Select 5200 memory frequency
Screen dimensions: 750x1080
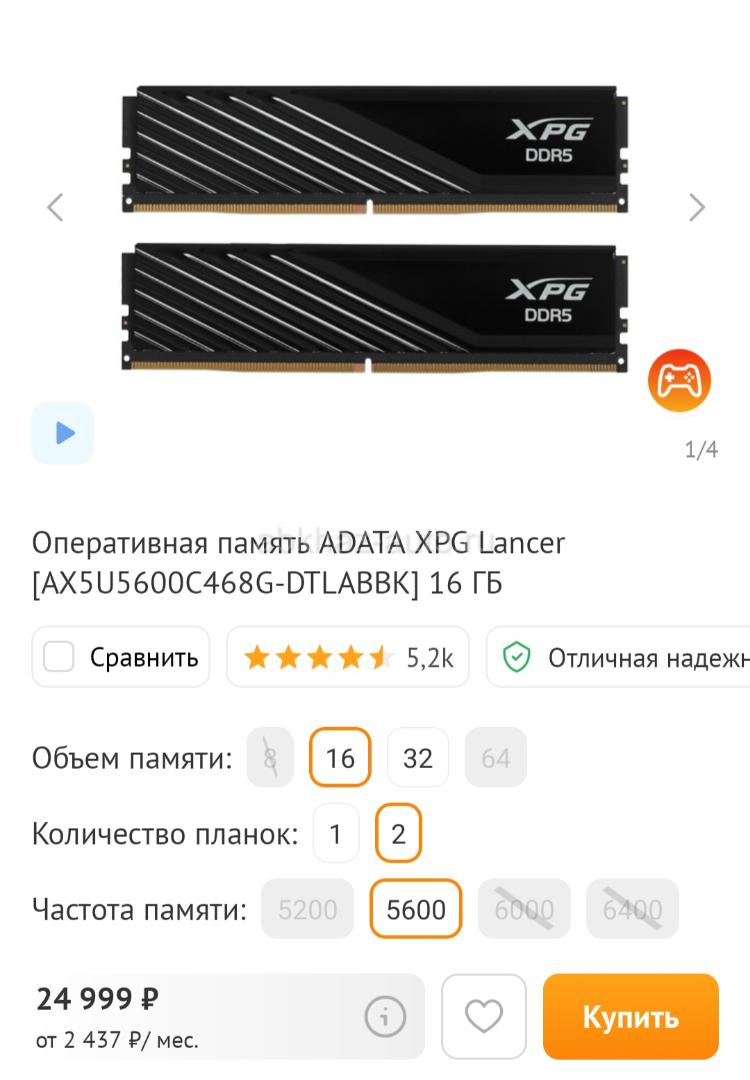tap(308, 909)
